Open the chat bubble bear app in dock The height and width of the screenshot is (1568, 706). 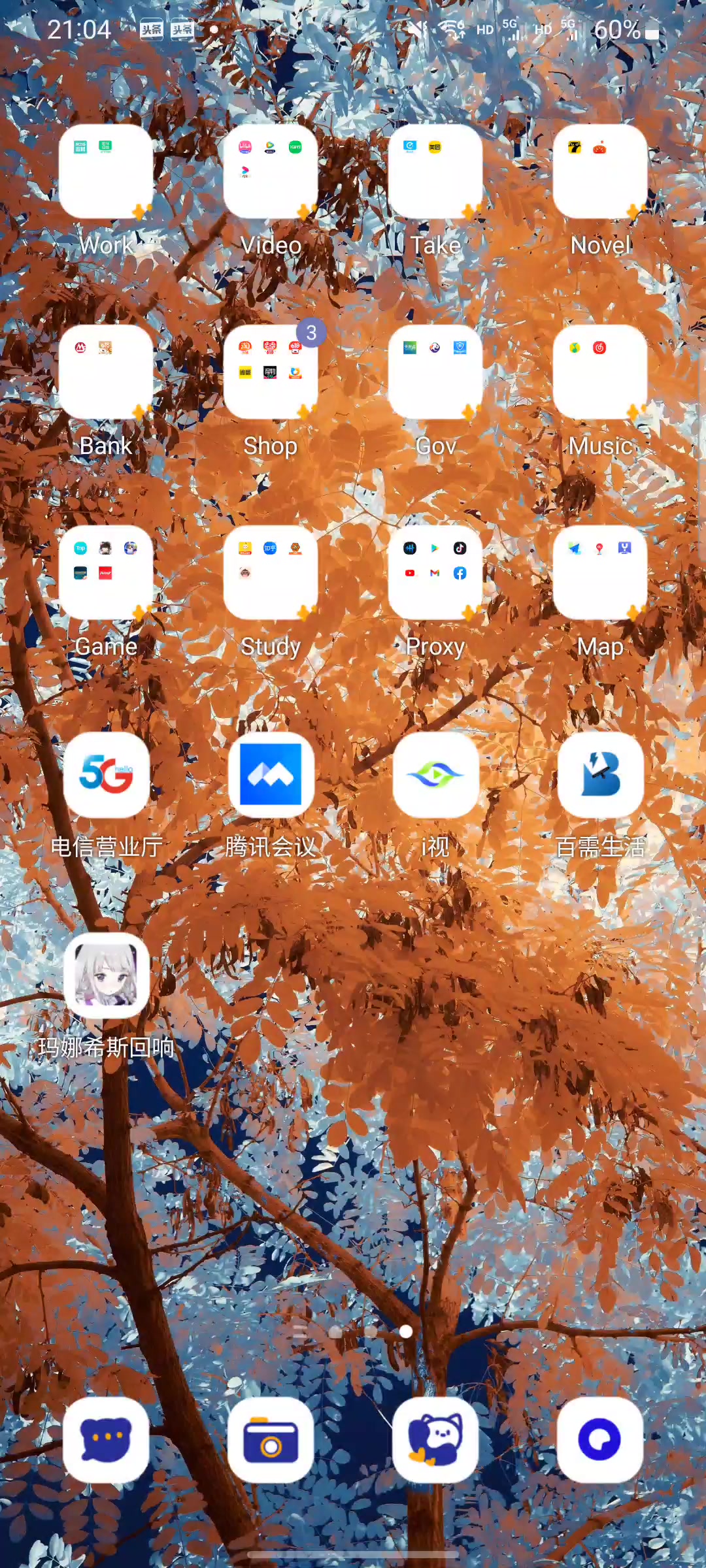(106, 1440)
